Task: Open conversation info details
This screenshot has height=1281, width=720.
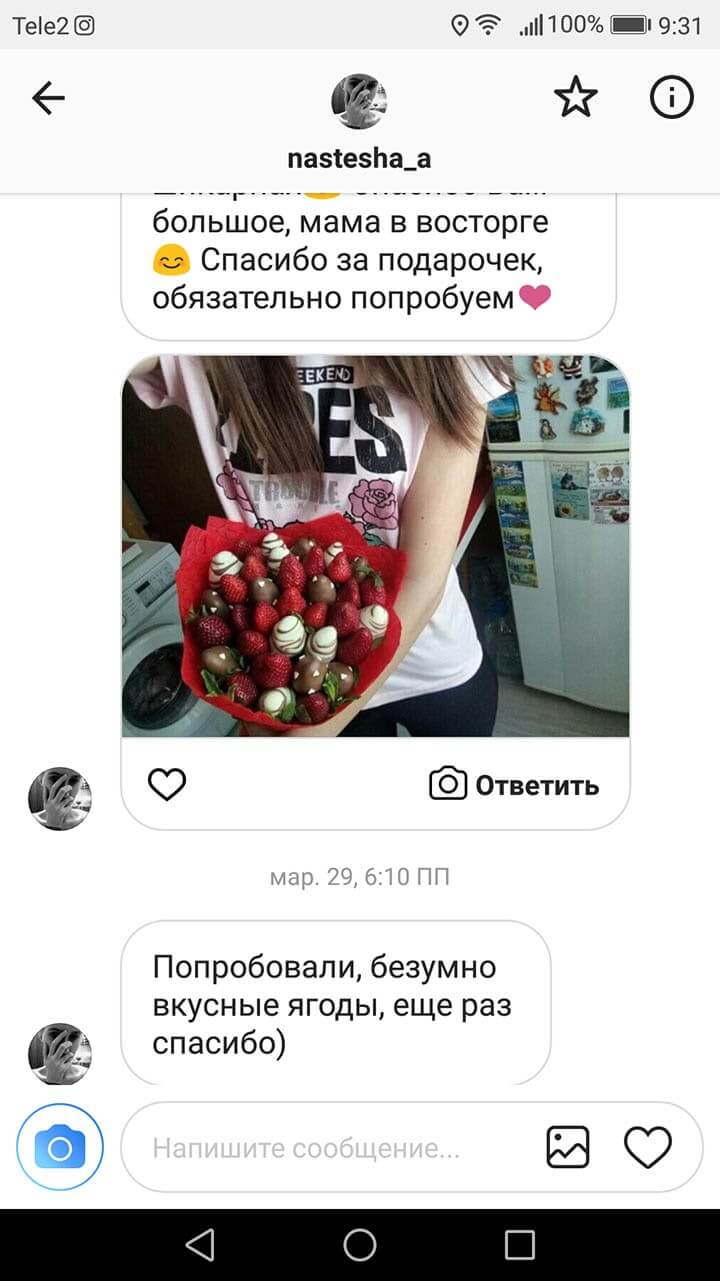Action: pyautogui.click(x=672, y=97)
